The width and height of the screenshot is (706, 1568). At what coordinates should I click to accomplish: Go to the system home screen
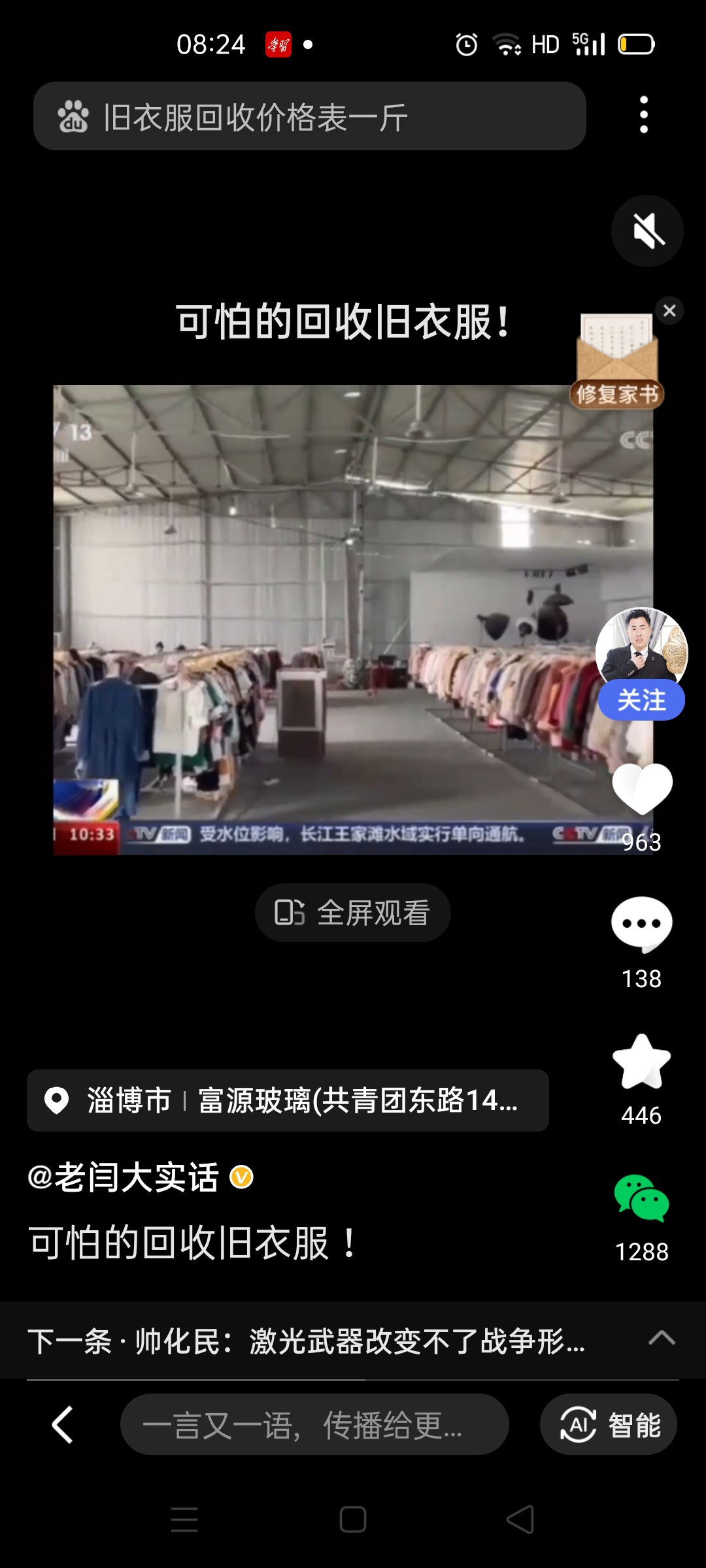(353, 1520)
